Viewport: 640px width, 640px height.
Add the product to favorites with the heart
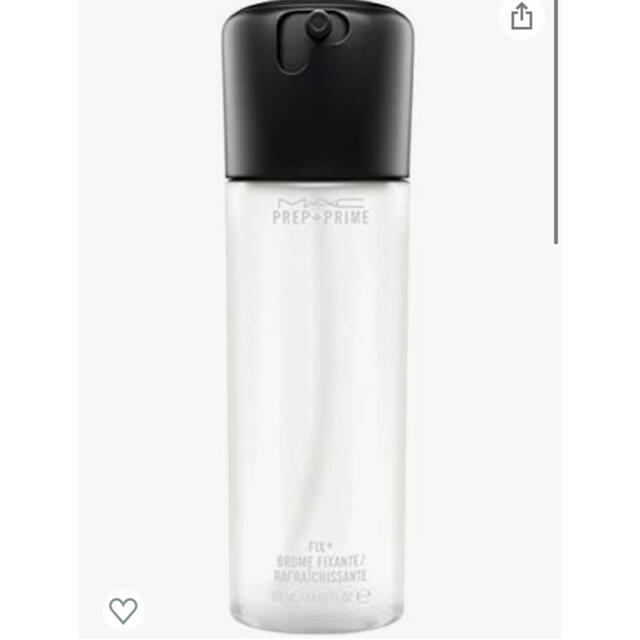(123, 609)
